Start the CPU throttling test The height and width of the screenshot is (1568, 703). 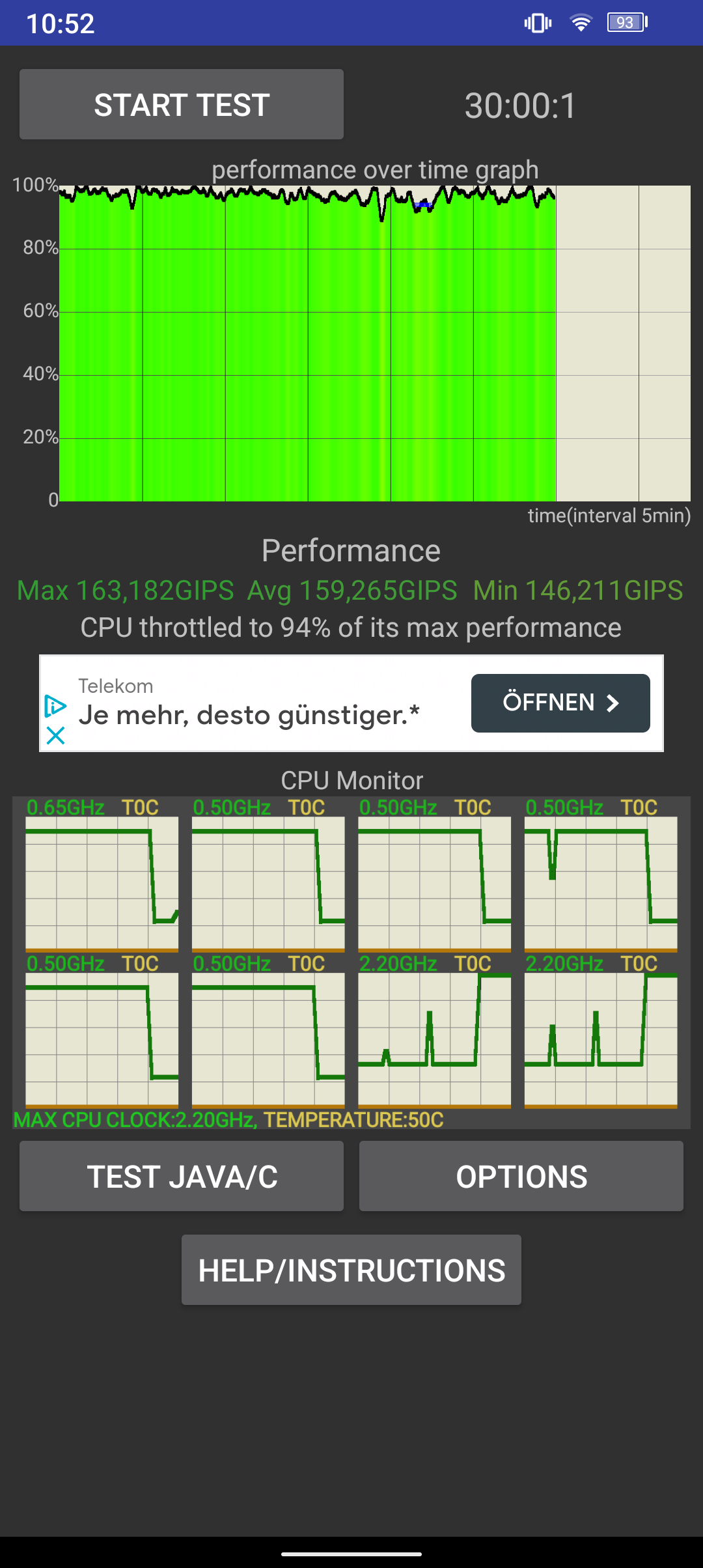tap(182, 104)
